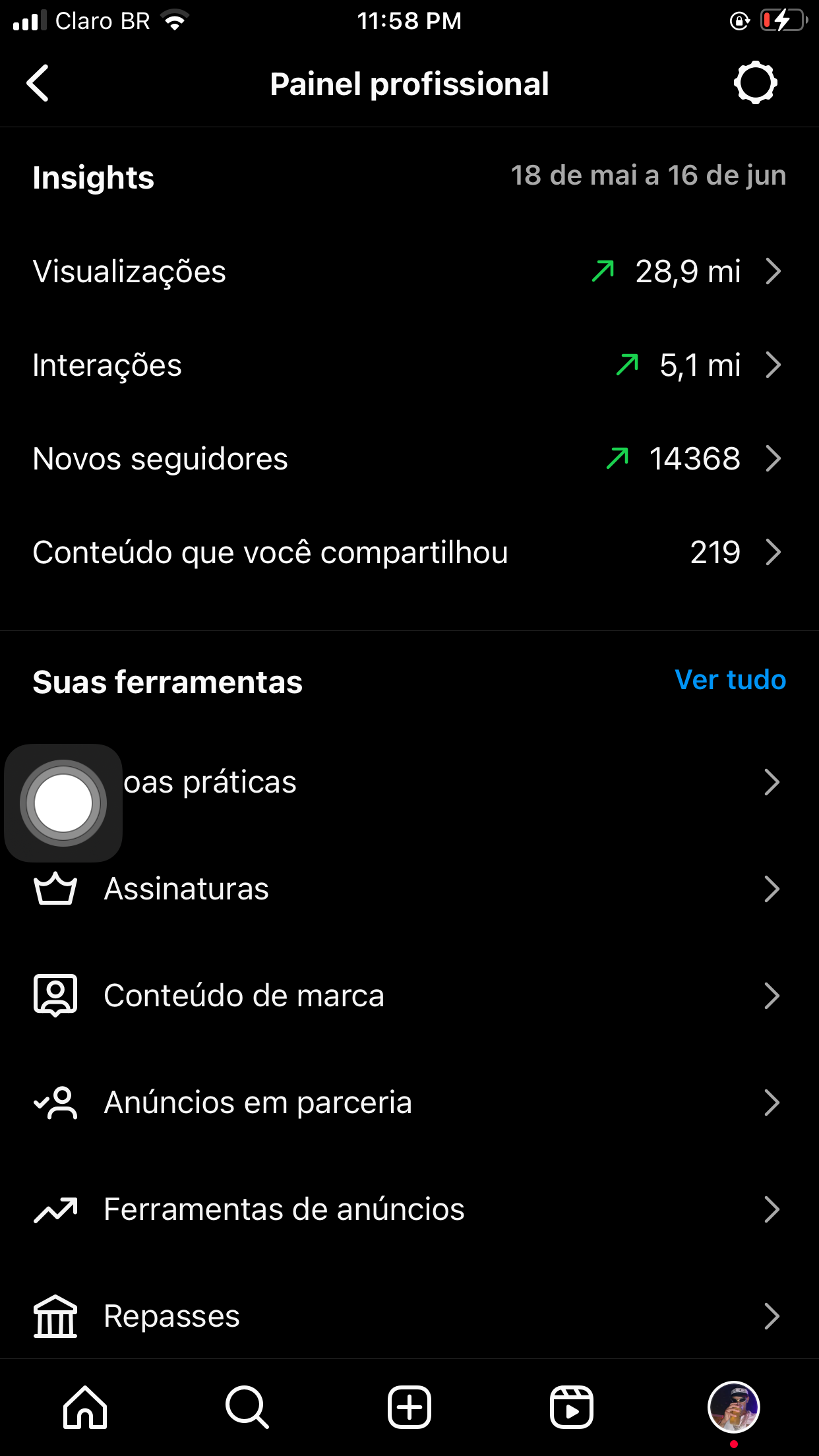The width and height of the screenshot is (819, 1456).
Task: Open Conteúdo de marca
Action: point(409,996)
